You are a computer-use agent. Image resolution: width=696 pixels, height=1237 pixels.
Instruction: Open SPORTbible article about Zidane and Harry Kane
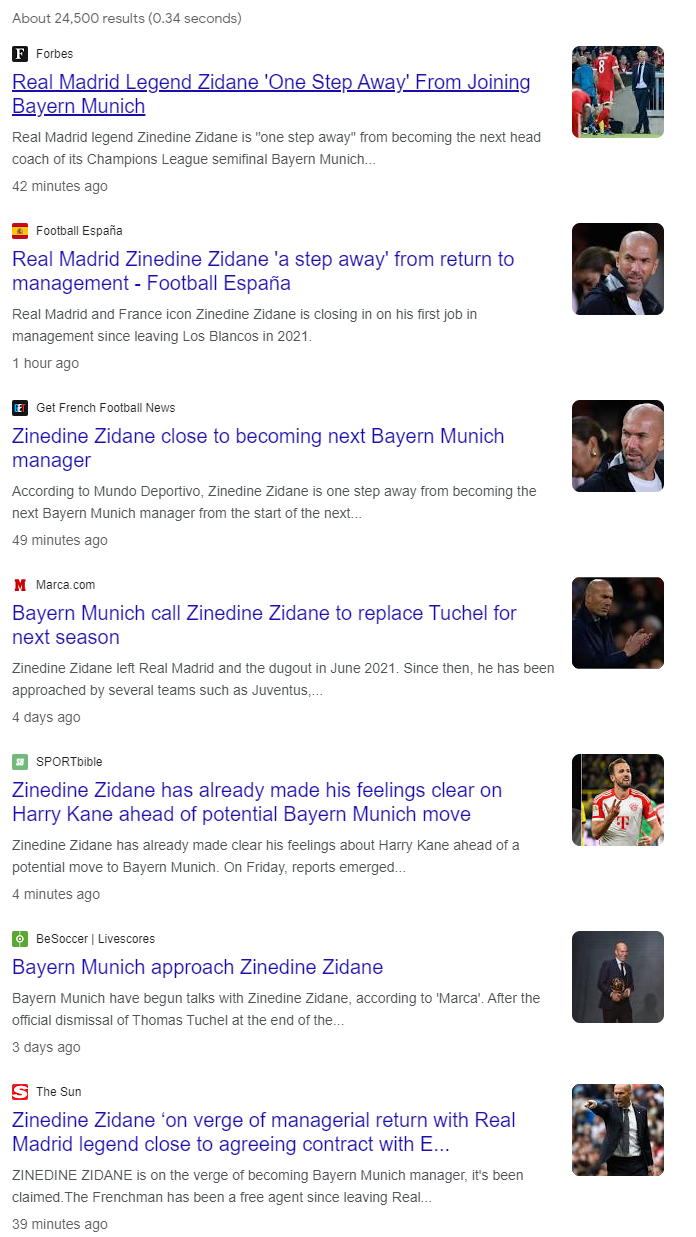(x=257, y=802)
